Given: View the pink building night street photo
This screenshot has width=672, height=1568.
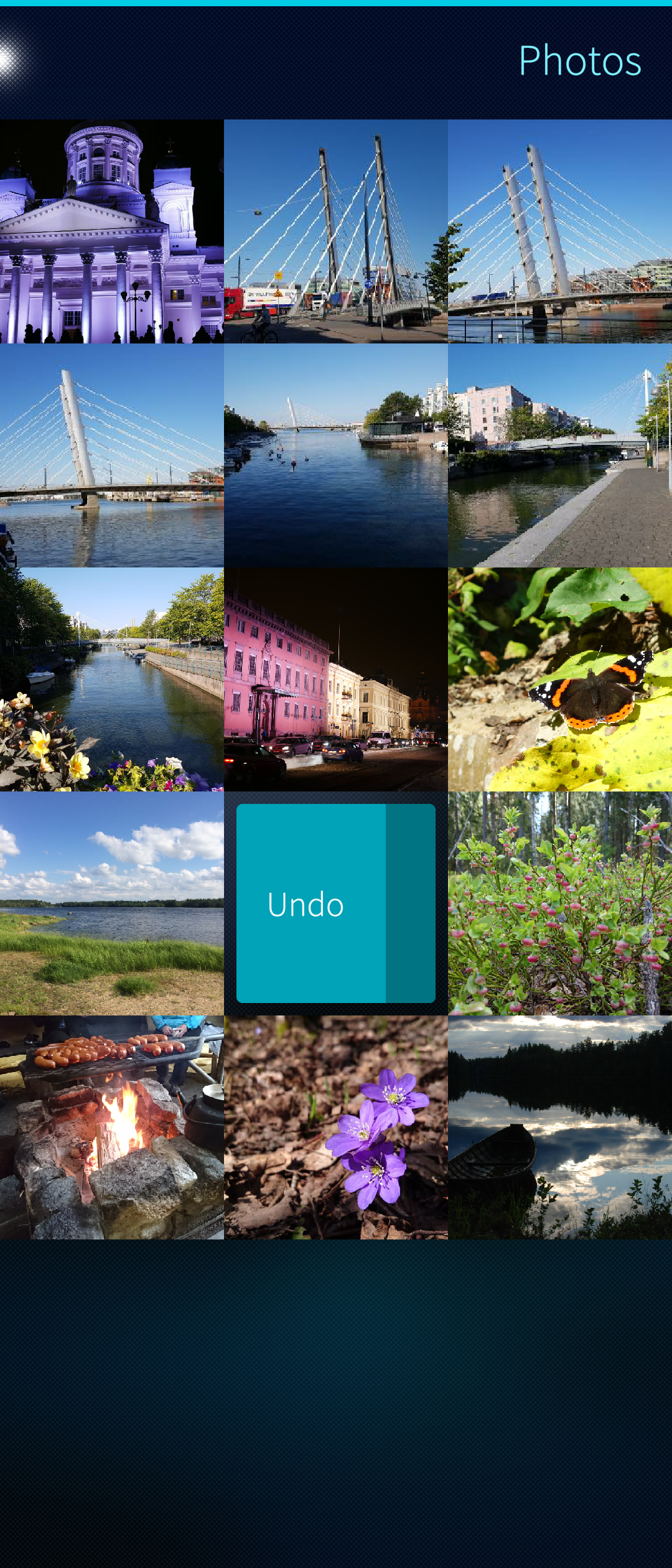Looking at the screenshot, I should [336, 679].
